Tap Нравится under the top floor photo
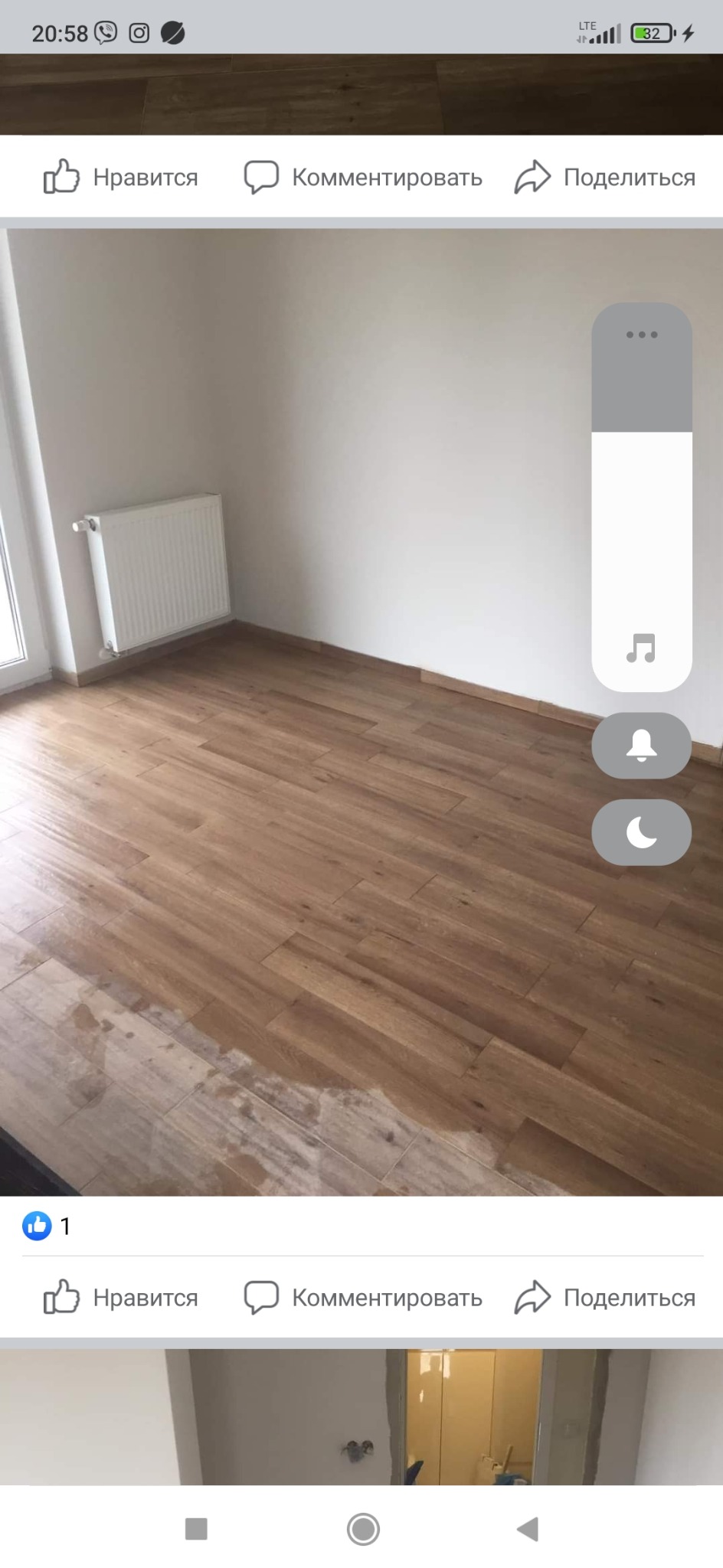The height and width of the screenshot is (1568, 723). tap(121, 178)
